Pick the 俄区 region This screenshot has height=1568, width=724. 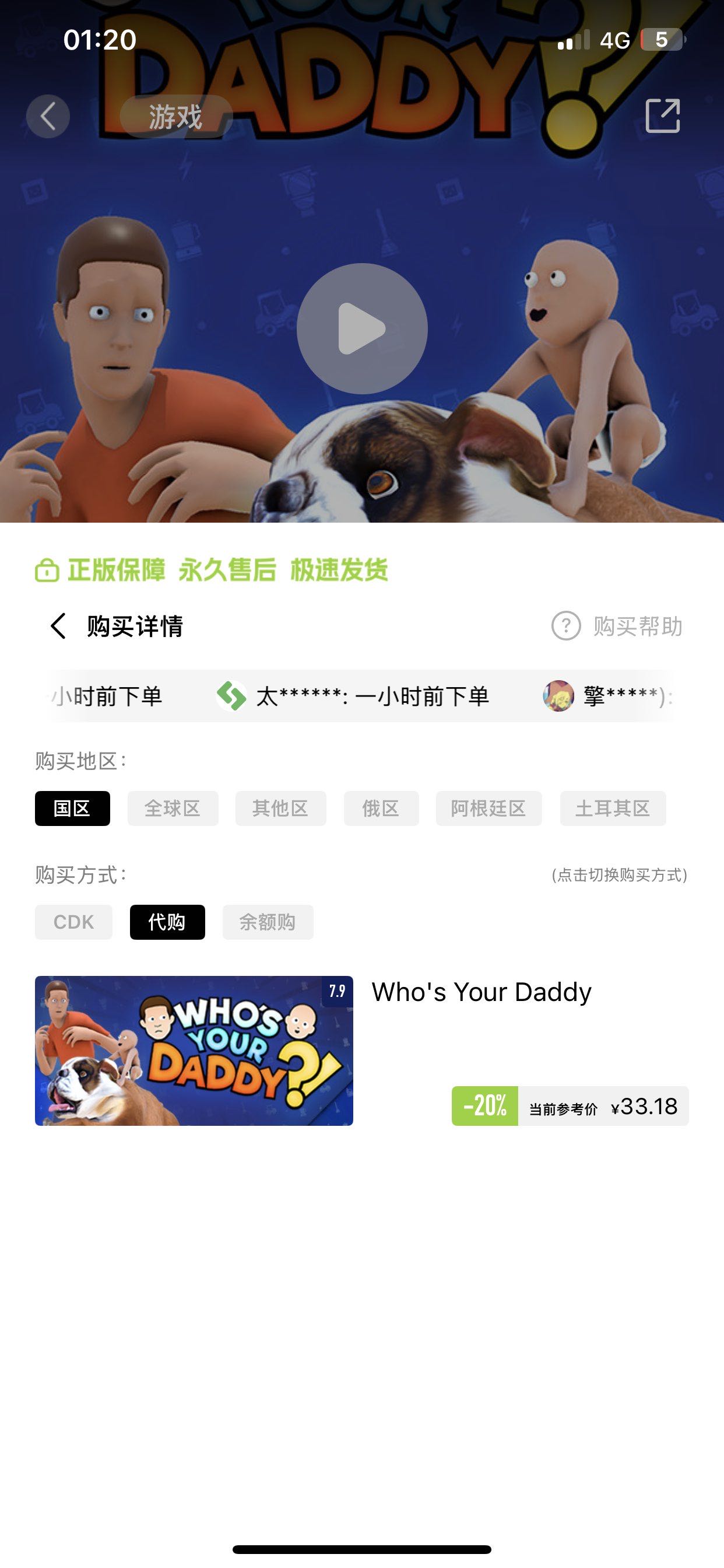[x=381, y=808]
